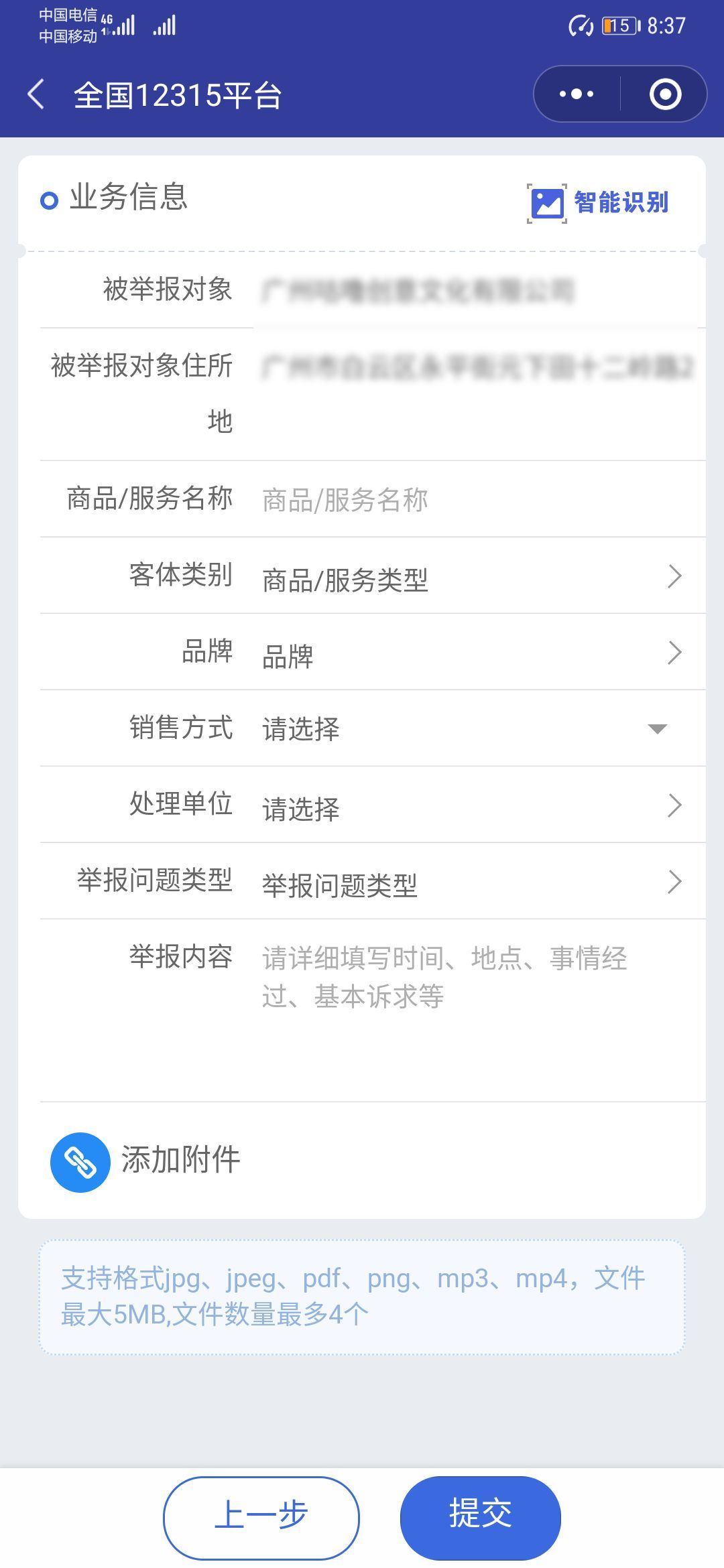Click the 业务信息 section indicator dot

pyautogui.click(x=50, y=202)
